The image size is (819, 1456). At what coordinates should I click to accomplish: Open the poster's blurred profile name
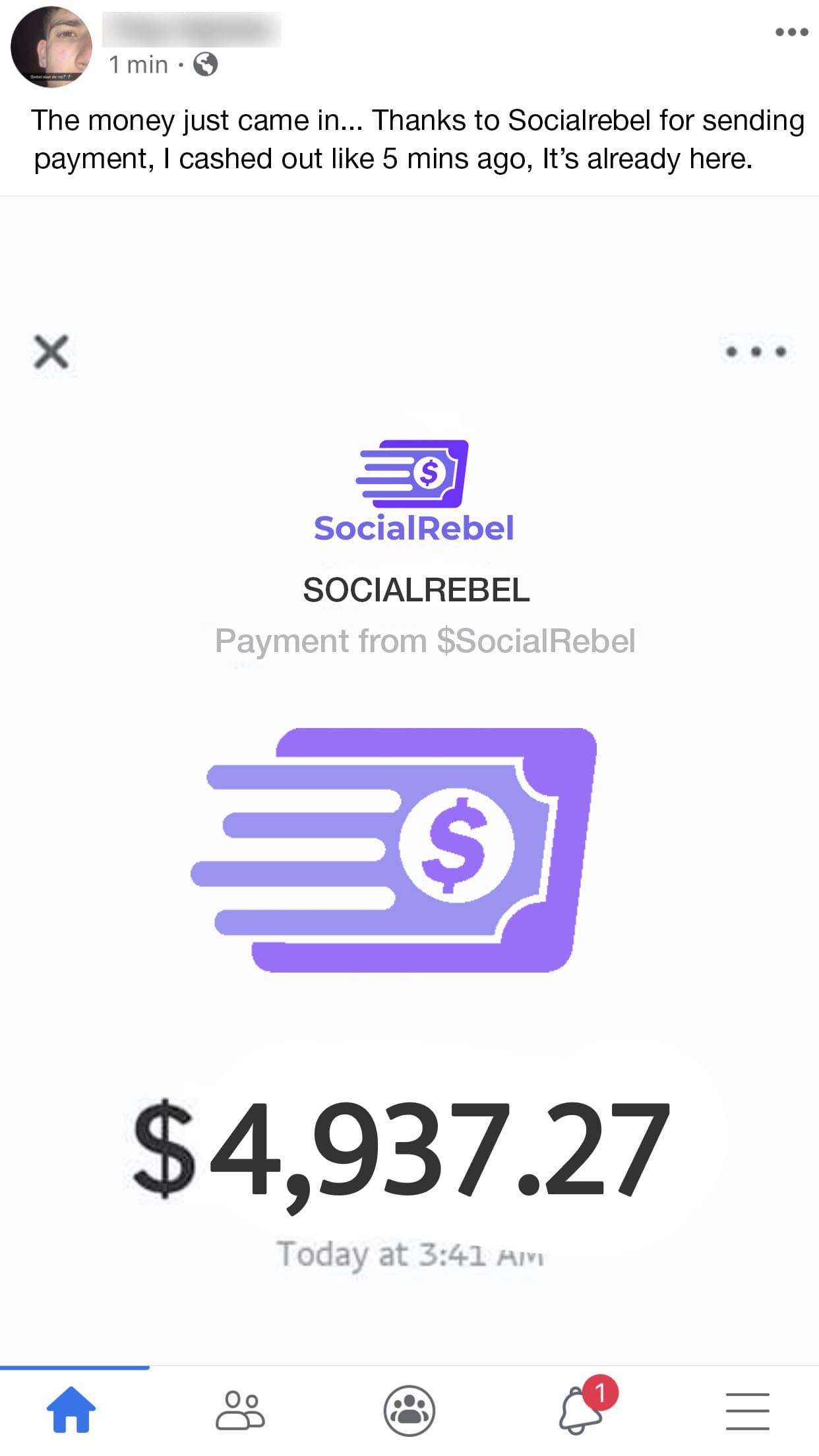click(192, 29)
